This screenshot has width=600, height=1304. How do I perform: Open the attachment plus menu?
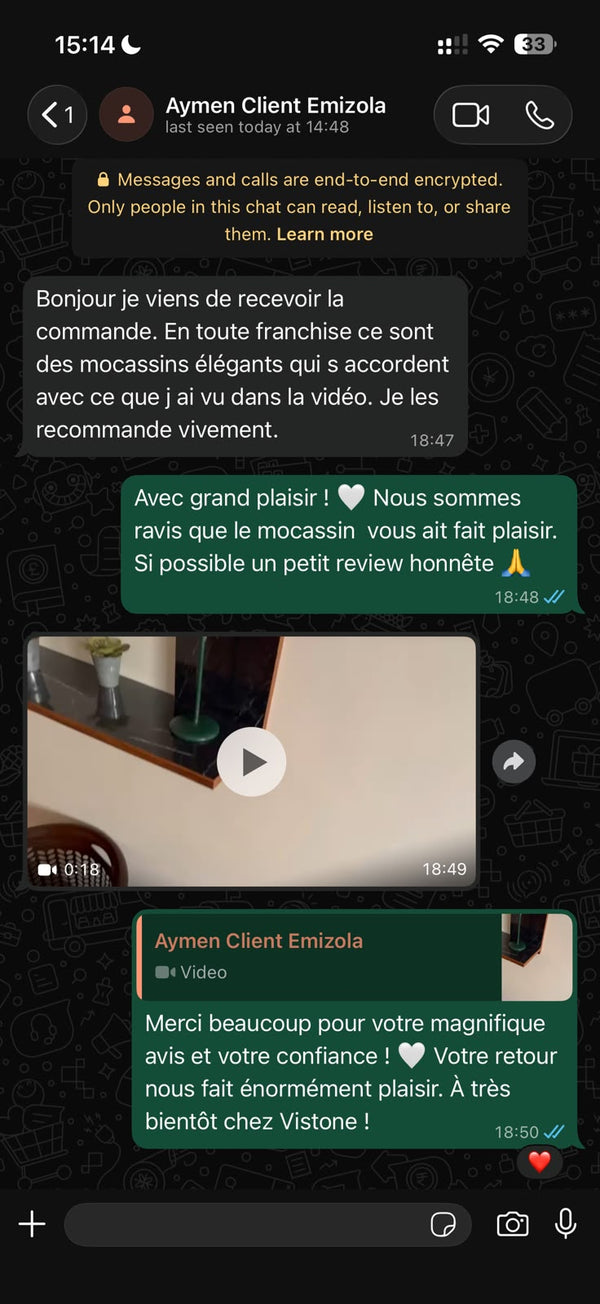pos(32,1224)
